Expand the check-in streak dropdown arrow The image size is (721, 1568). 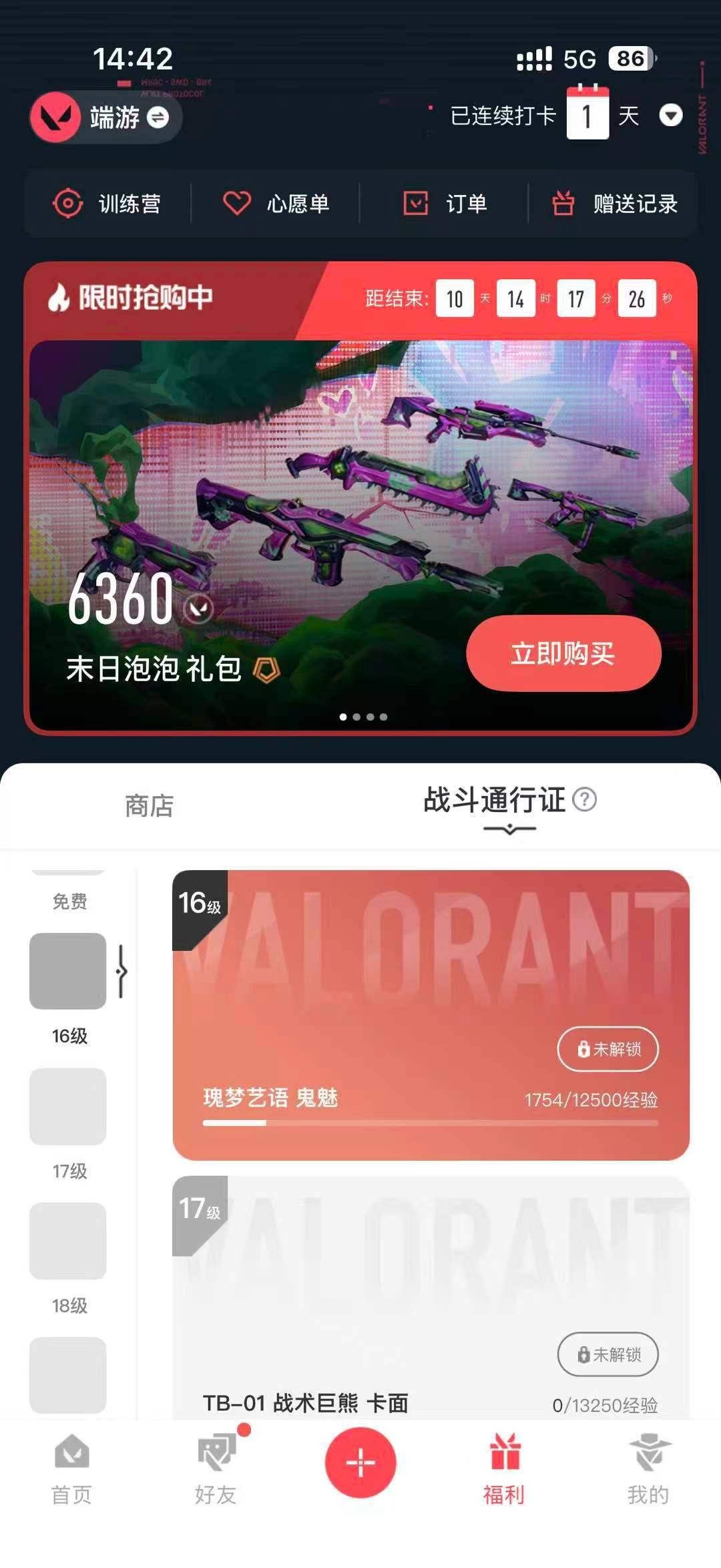click(670, 116)
